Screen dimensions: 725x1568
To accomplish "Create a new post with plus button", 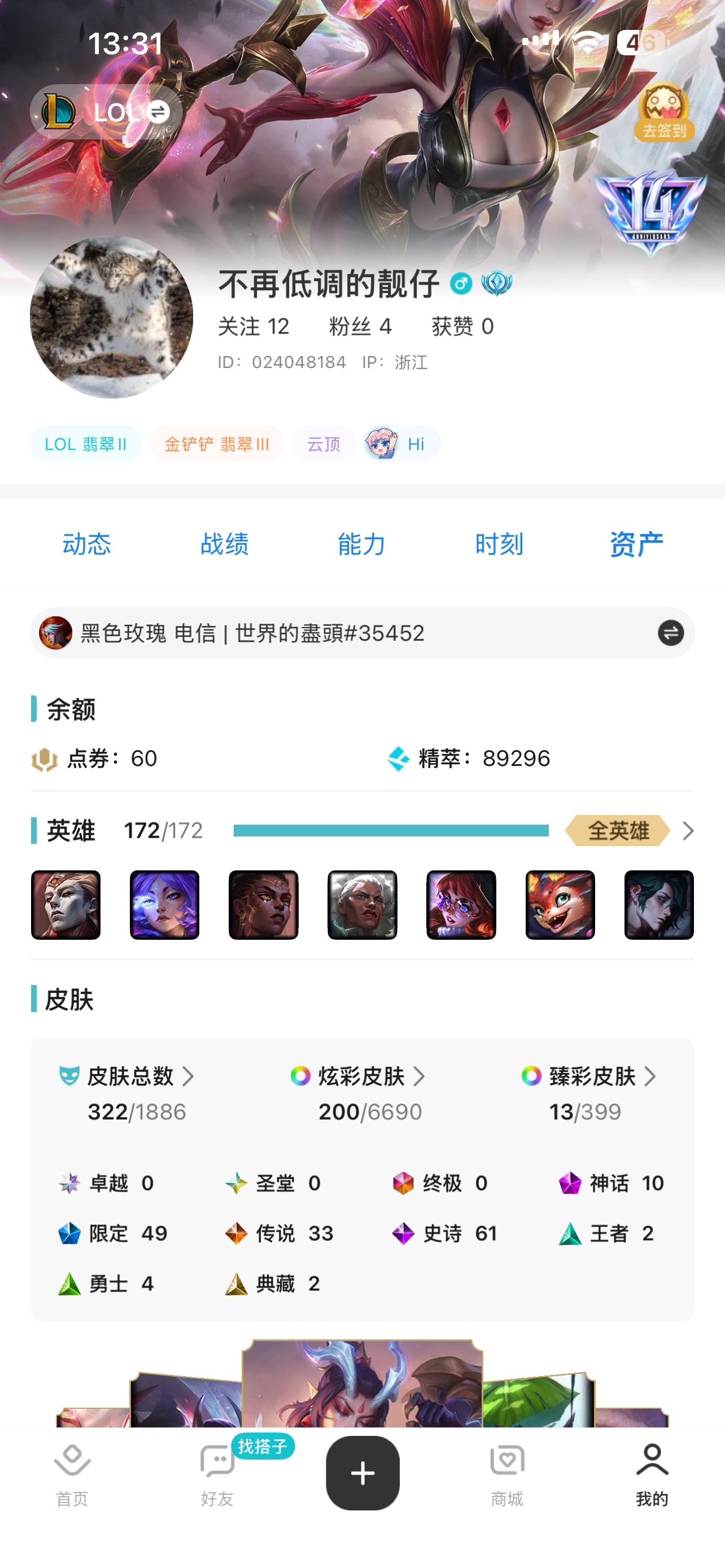I will [x=363, y=1473].
